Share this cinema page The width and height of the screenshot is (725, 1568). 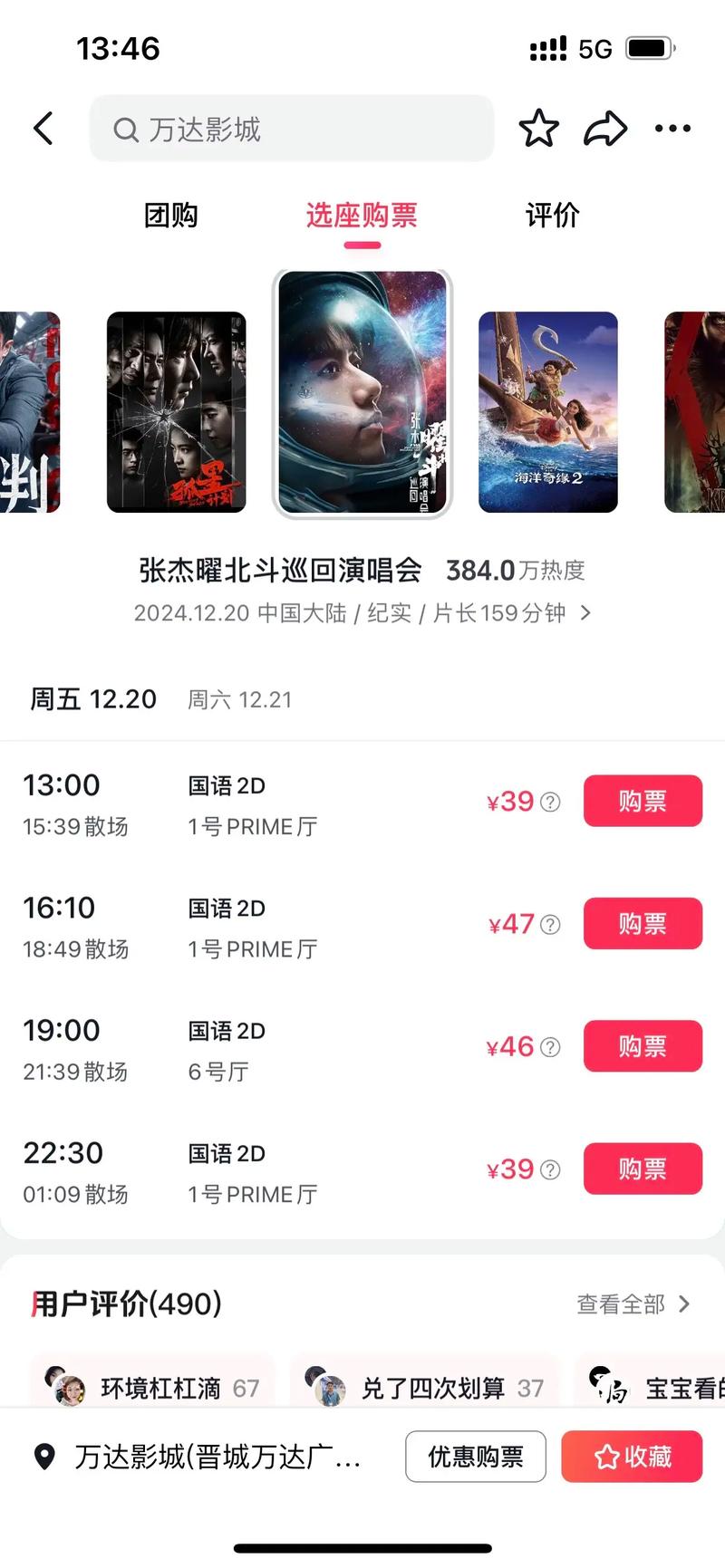pyautogui.click(x=605, y=129)
